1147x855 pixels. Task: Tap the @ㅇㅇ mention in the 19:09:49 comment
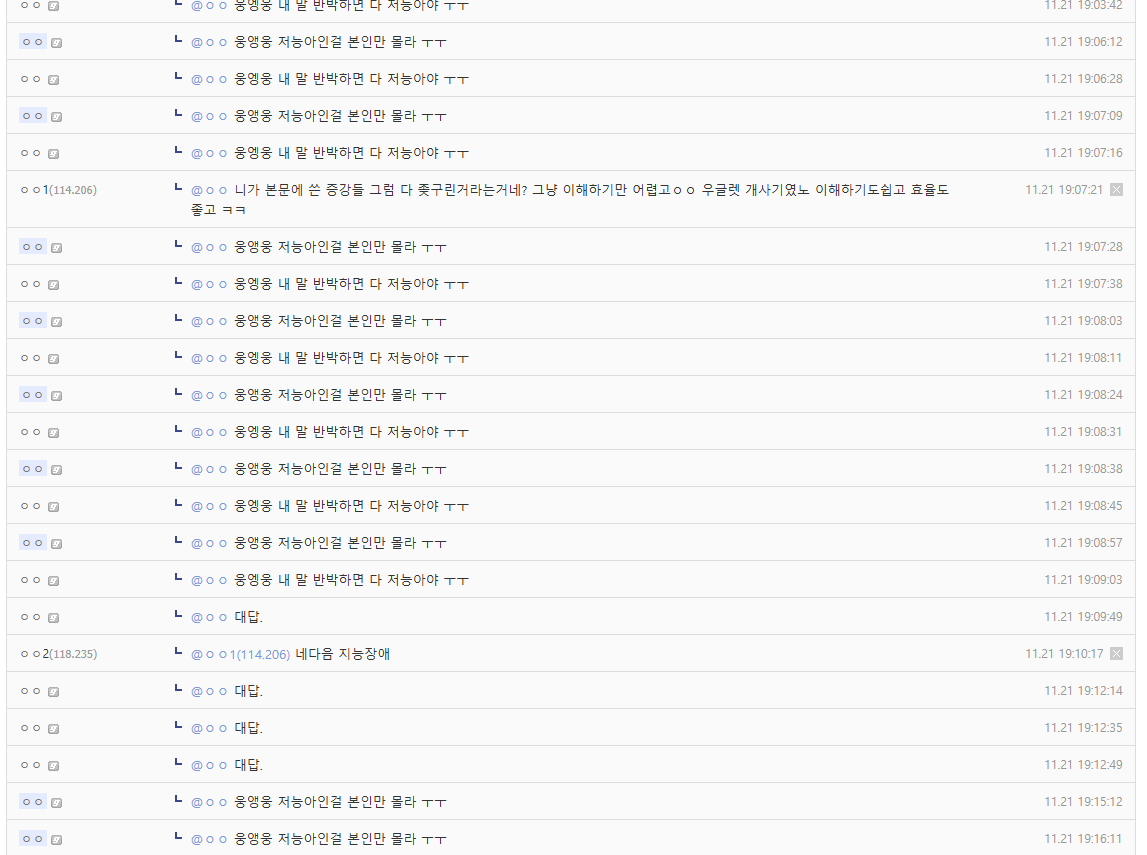pos(209,617)
